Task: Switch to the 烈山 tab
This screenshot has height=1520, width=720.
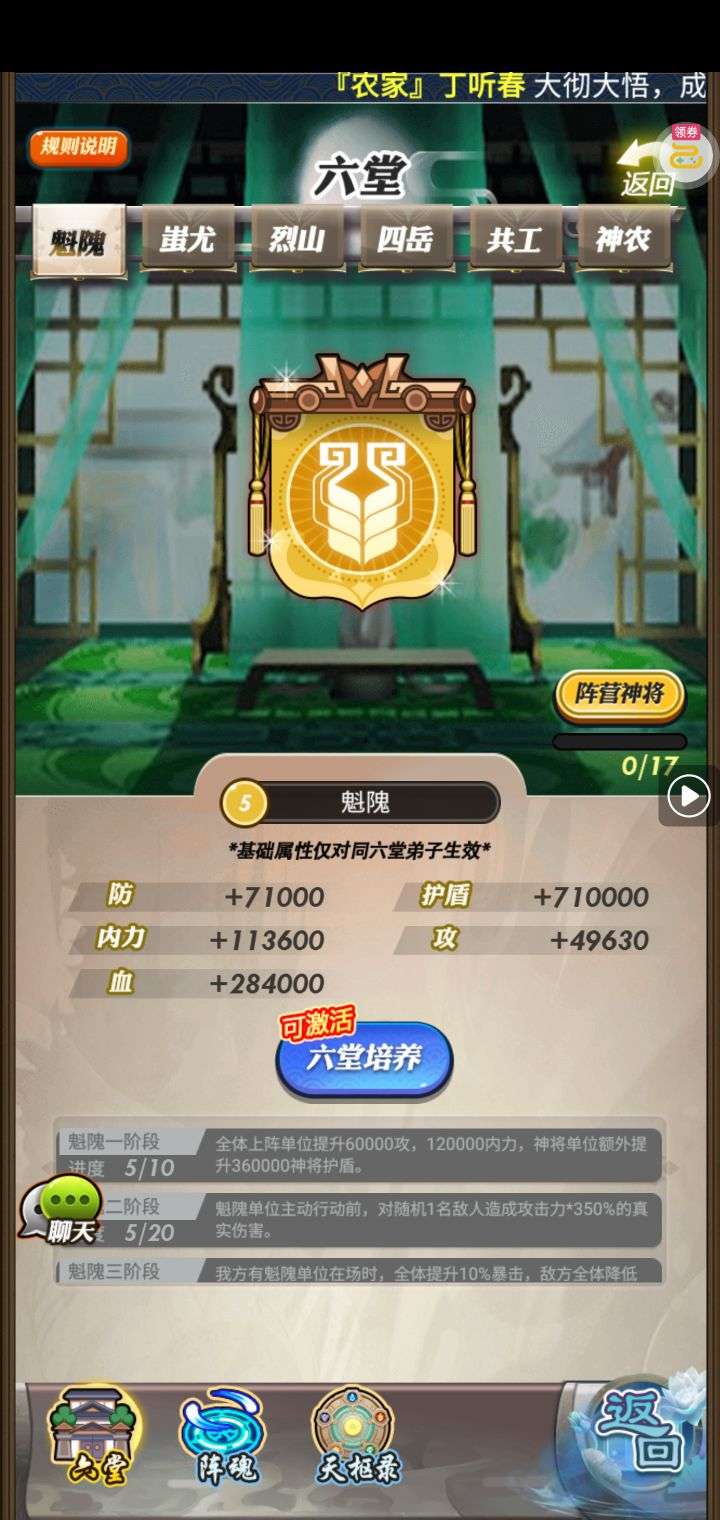Action: (x=297, y=239)
